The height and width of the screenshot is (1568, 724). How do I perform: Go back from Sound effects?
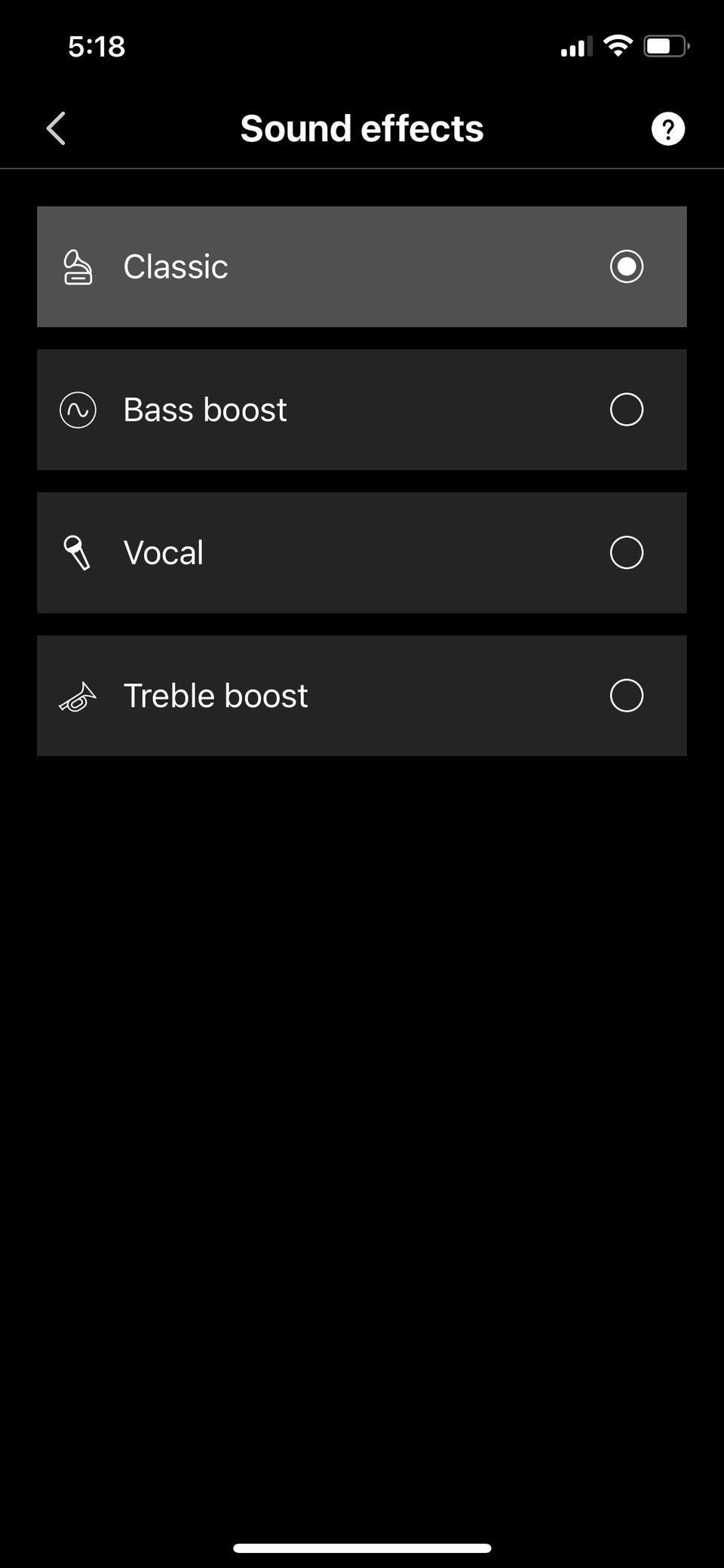click(57, 128)
